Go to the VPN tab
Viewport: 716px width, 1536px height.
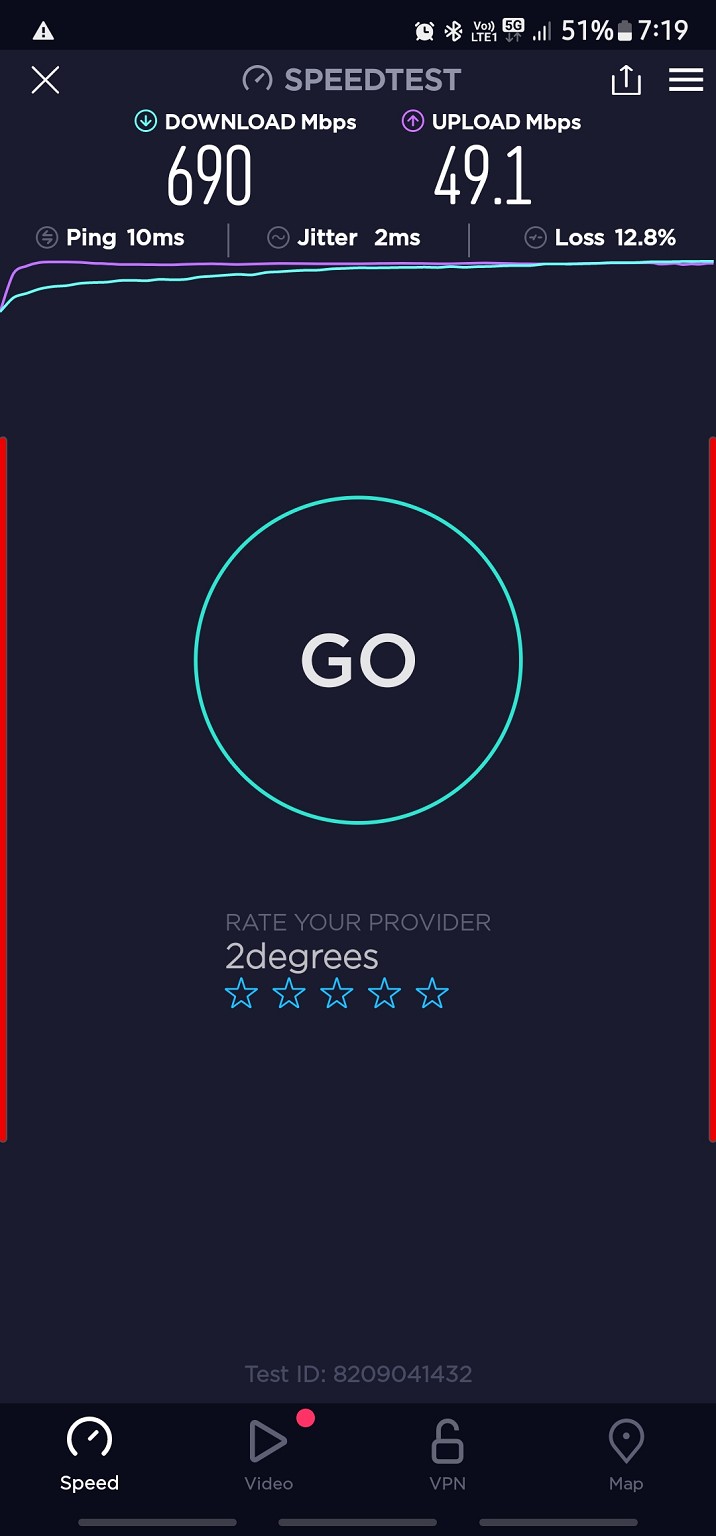tap(447, 1455)
